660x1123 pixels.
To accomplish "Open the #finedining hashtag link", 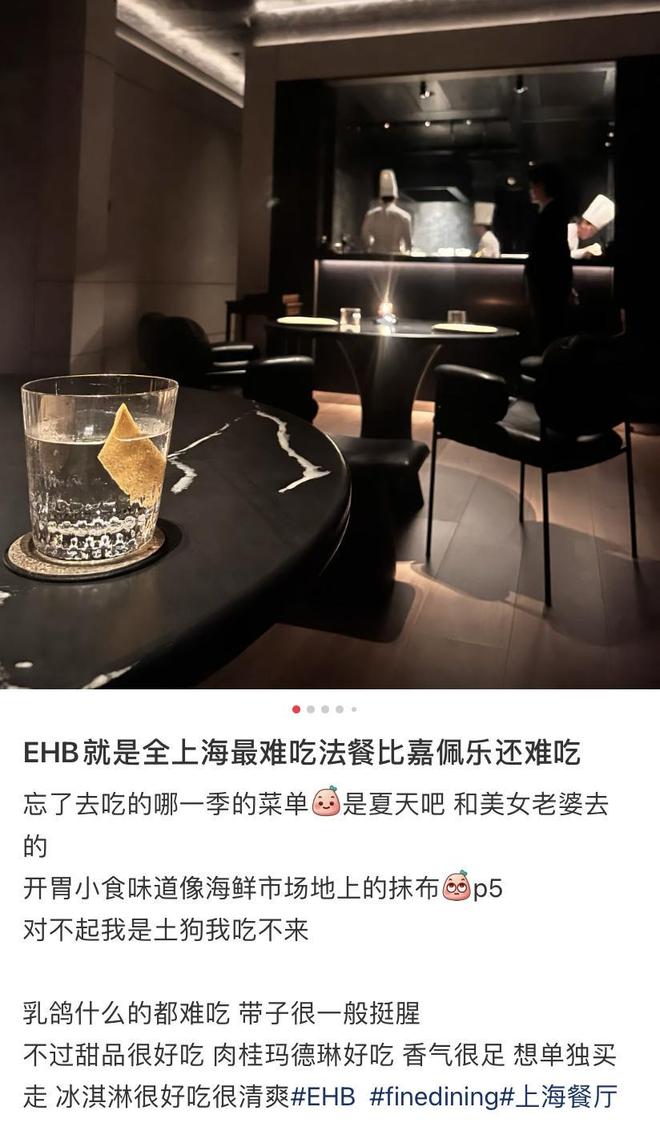I will 432,1096.
